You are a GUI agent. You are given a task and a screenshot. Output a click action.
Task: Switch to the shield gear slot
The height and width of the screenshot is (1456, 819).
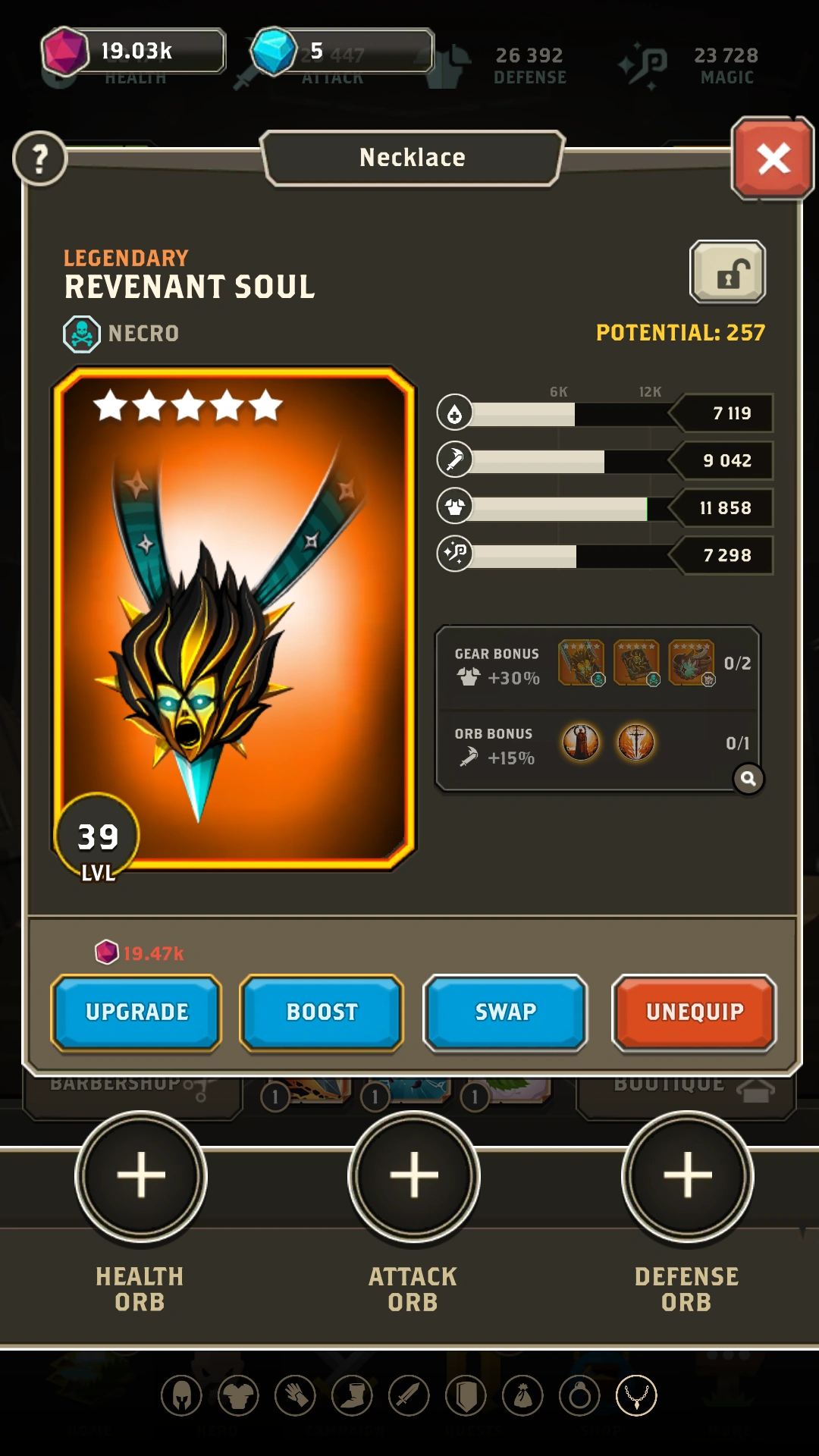(x=466, y=1395)
